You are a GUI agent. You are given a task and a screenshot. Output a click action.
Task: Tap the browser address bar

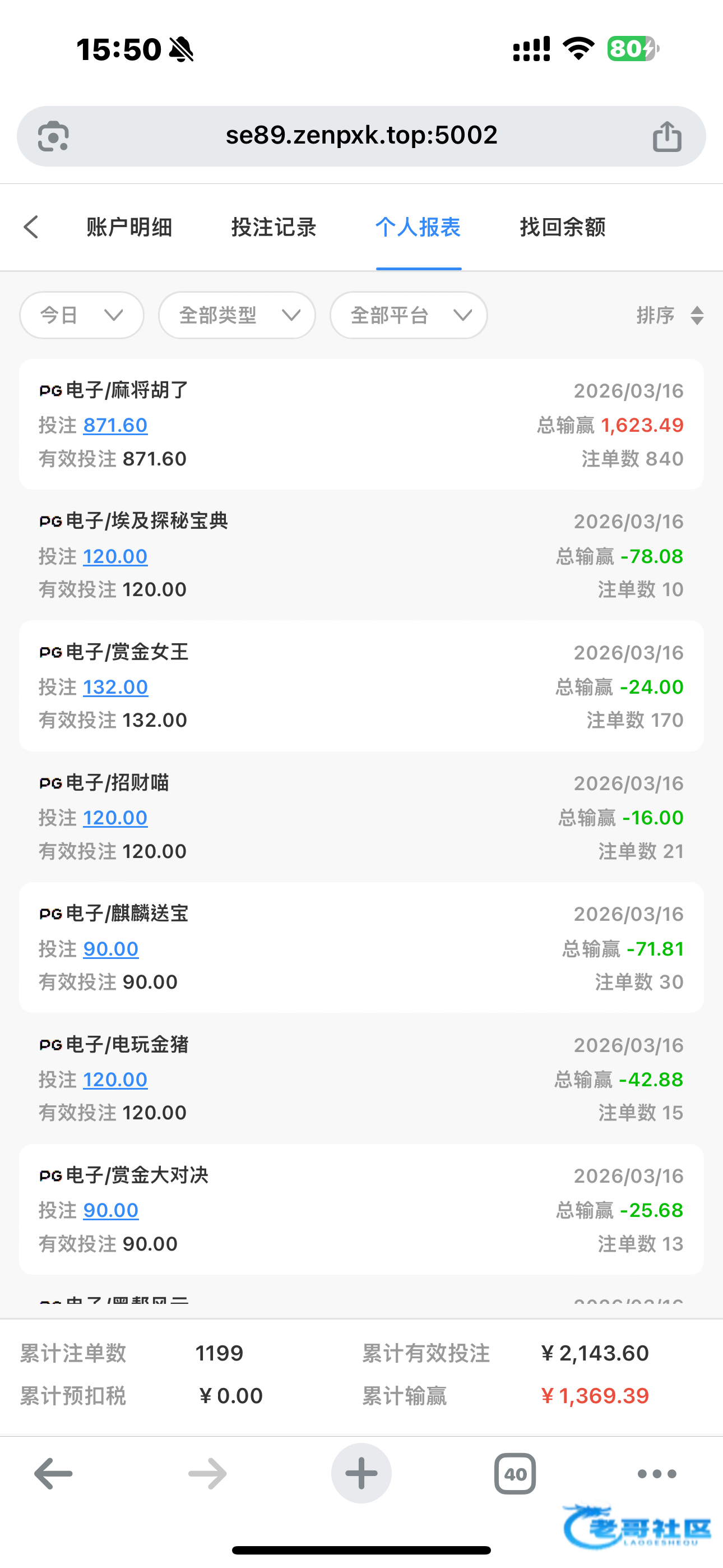coord(361,136)
